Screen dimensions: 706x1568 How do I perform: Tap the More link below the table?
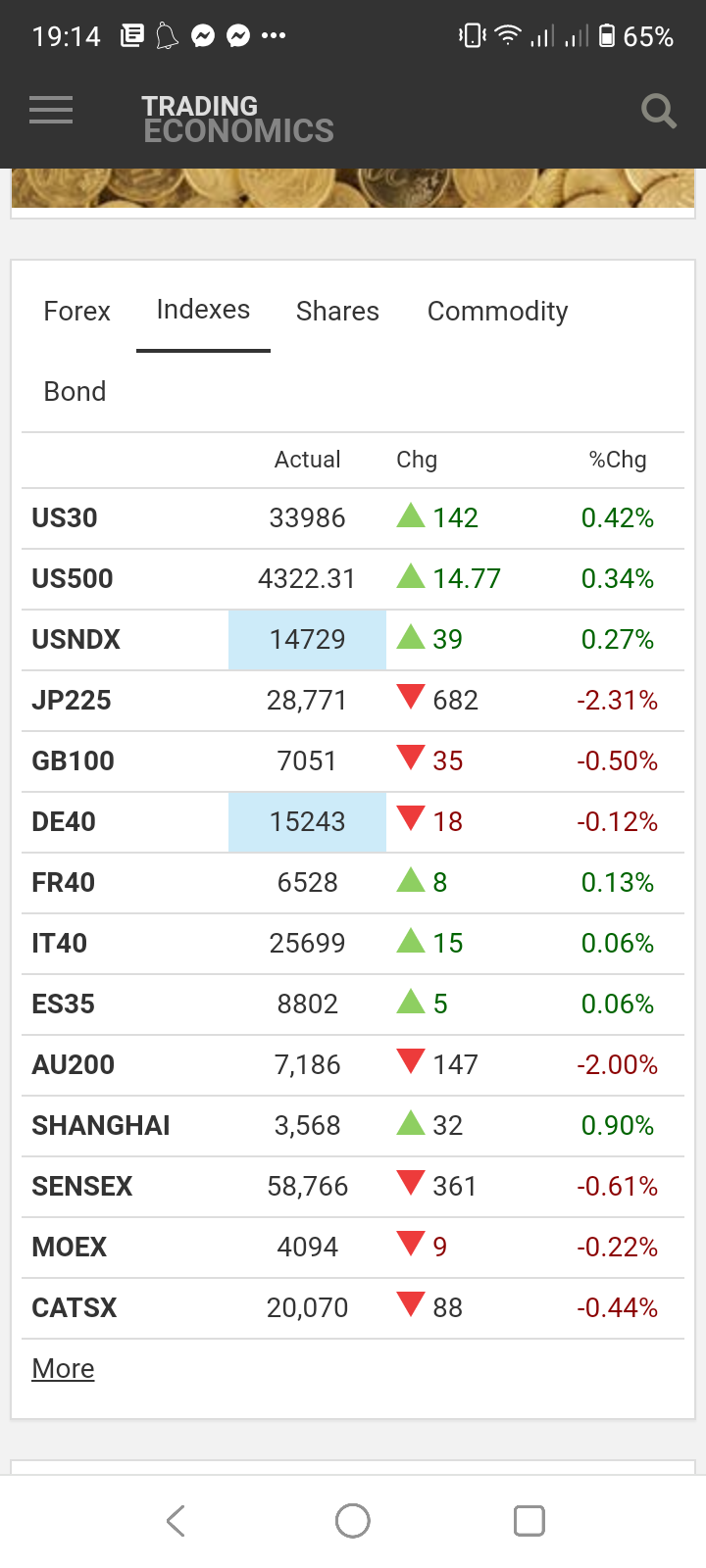click(x=63, y=1369)
